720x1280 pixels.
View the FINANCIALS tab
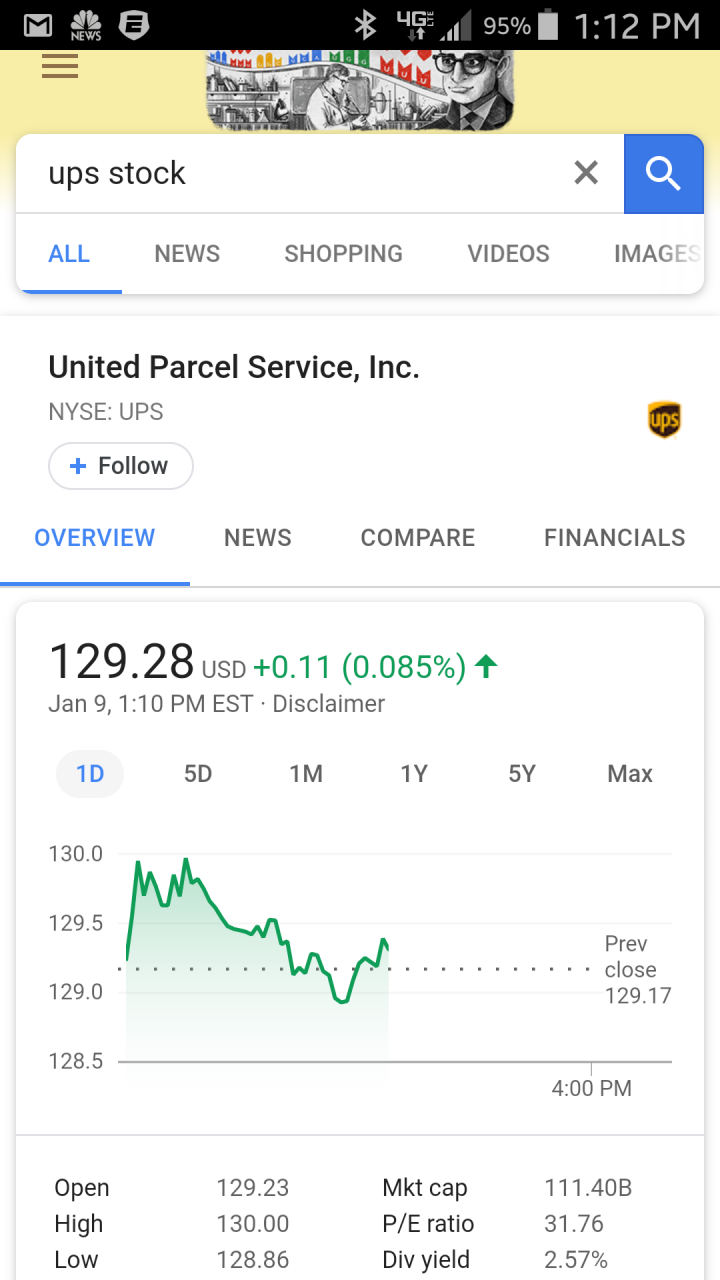pyautogui.click(x=615, y=538)
